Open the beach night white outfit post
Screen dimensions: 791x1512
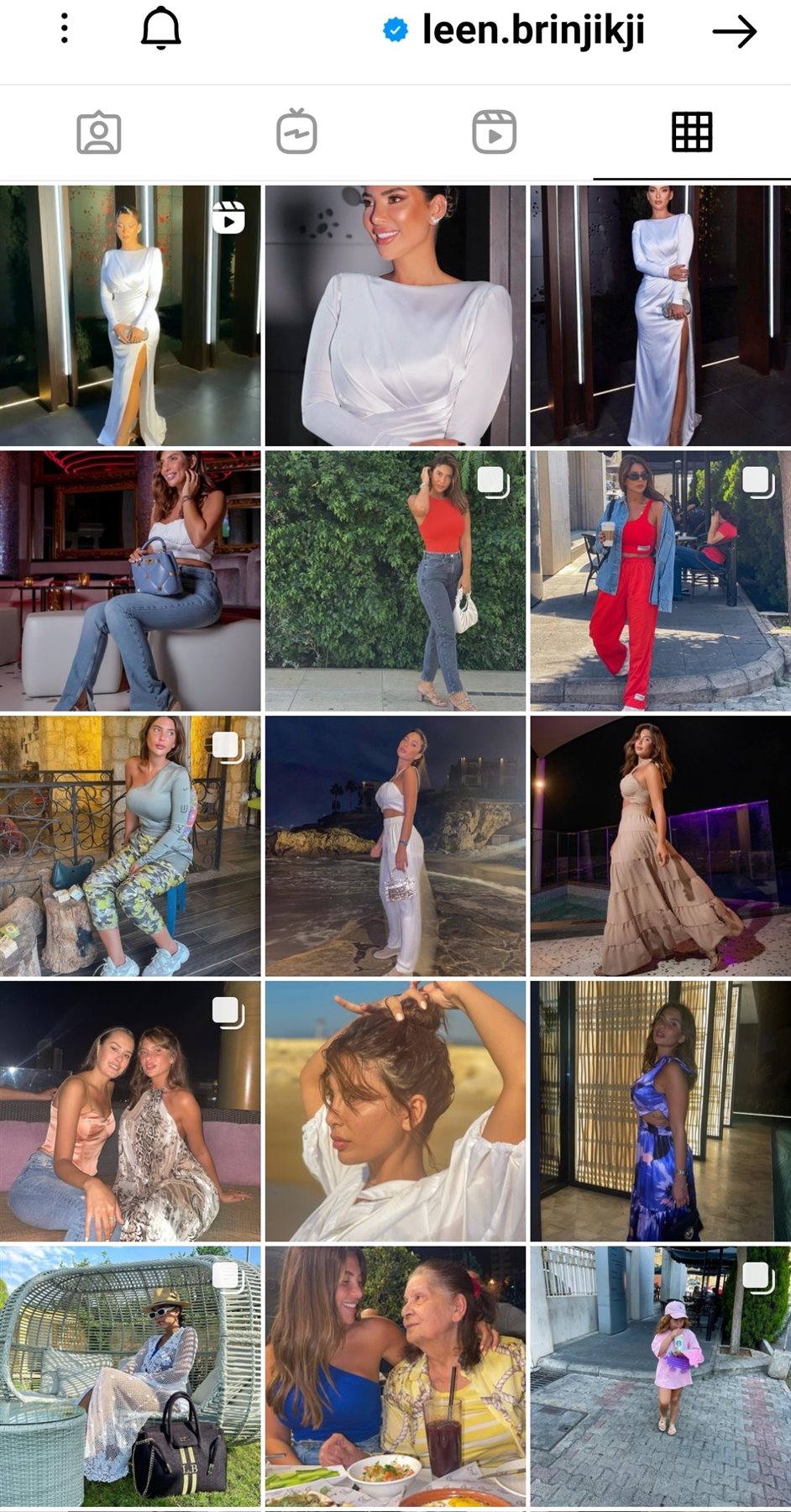click(x=395, y=846)
